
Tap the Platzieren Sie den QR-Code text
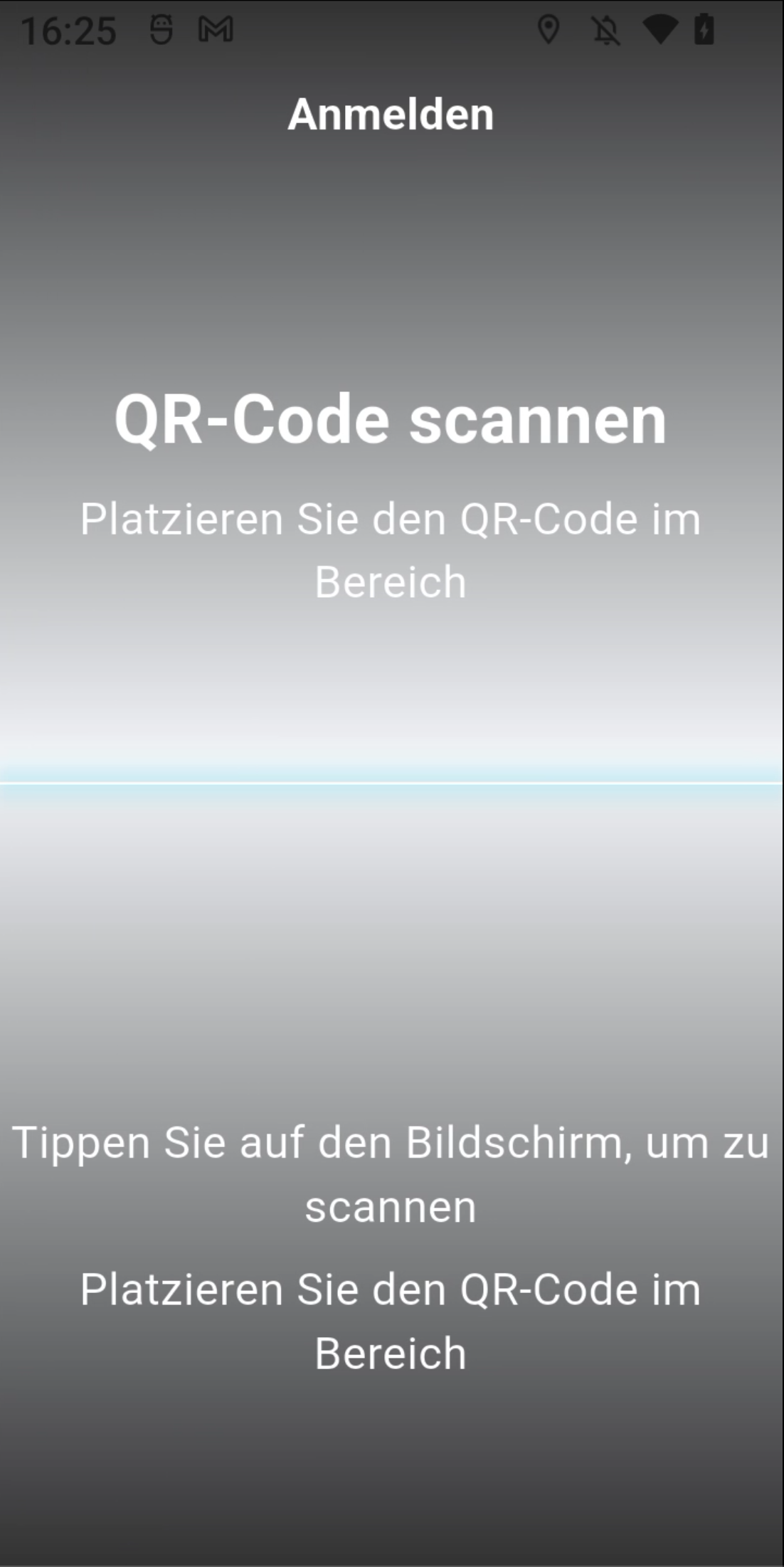click(x=392, y=548)
